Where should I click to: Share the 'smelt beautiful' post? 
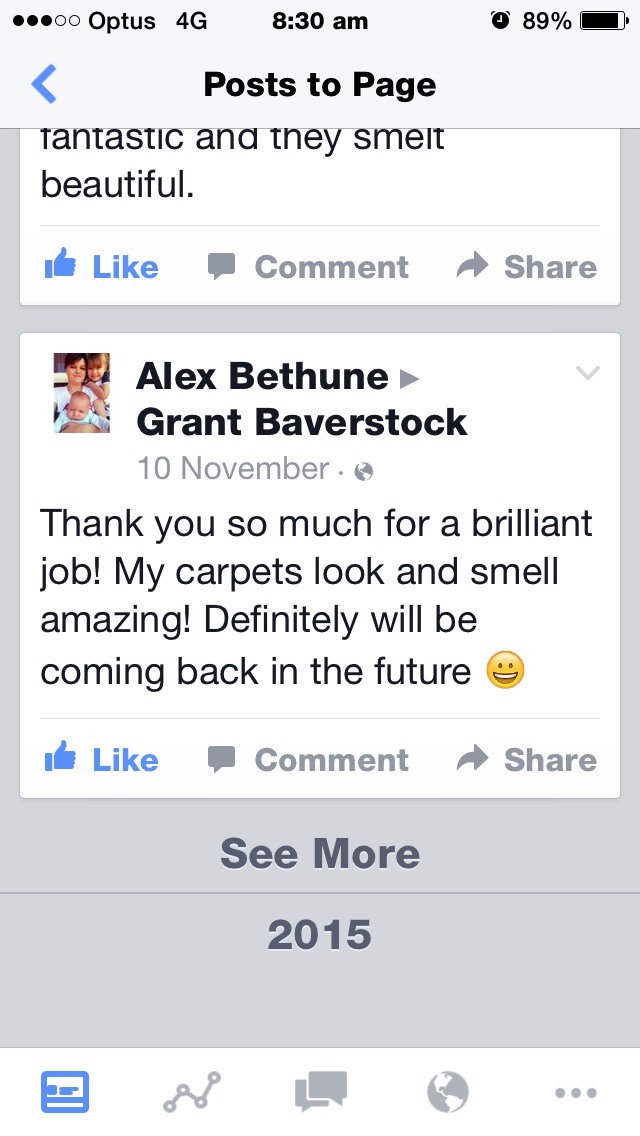pyautogui.click(x=526, y=267)
